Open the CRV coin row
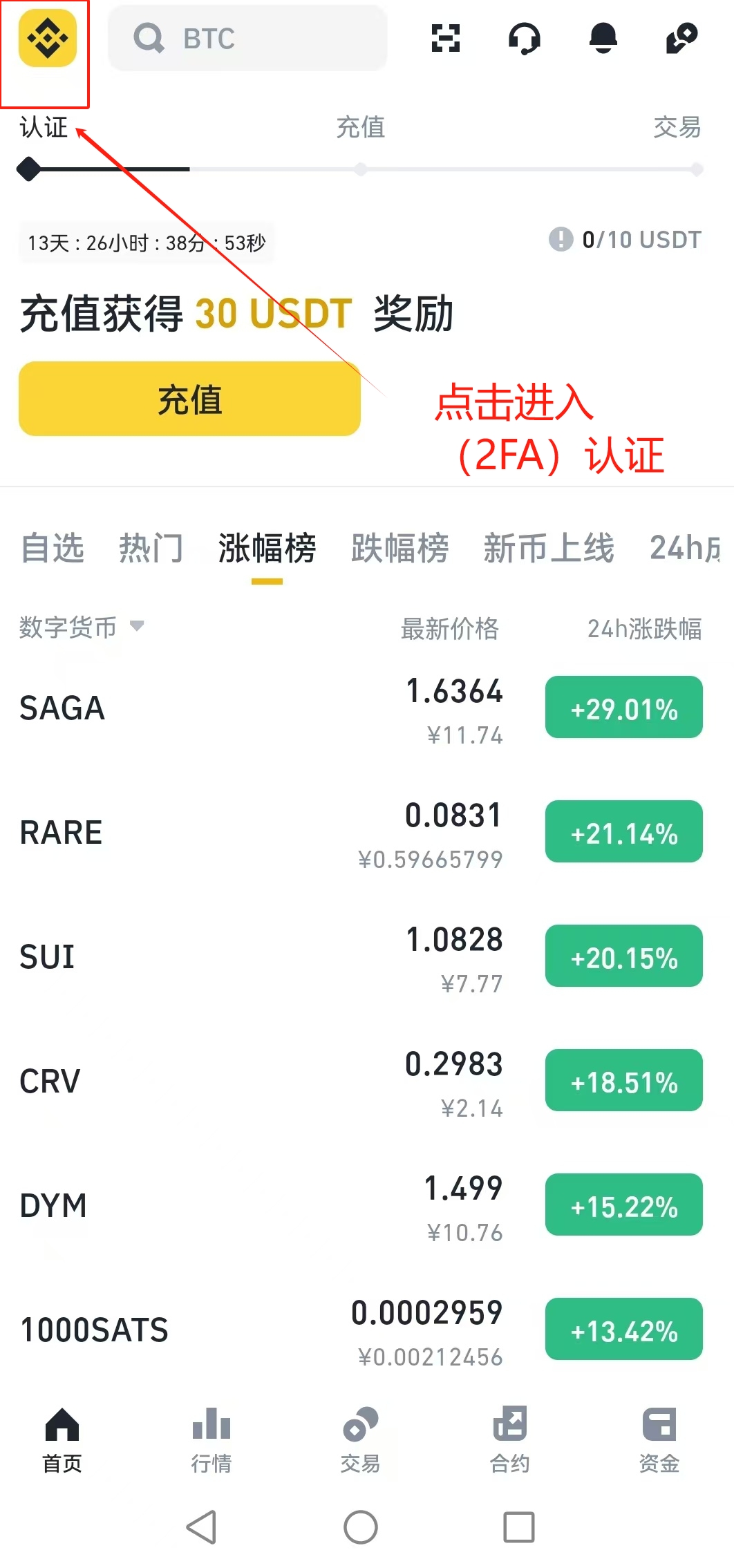 (x=361, y=1081)
